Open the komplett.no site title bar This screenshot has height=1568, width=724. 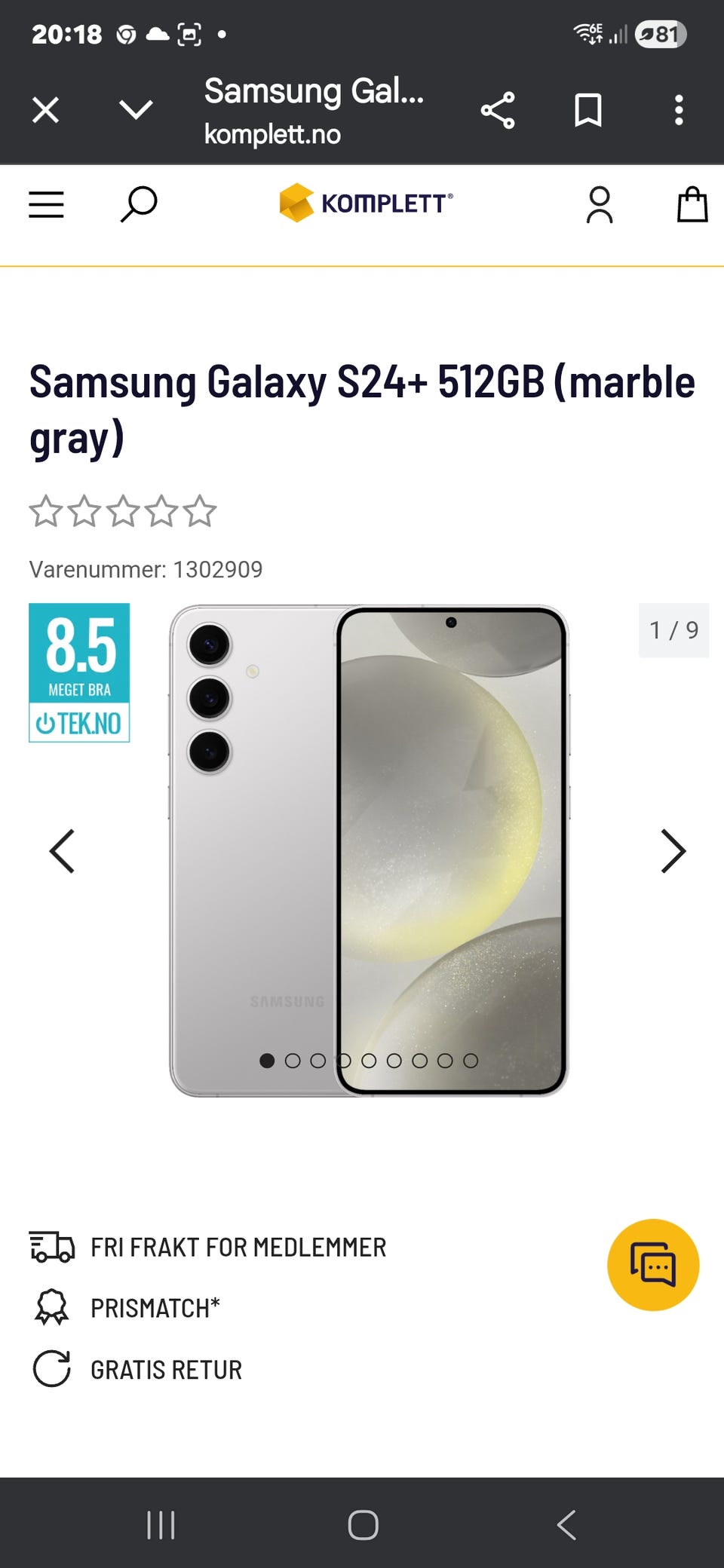pyautogui.click(x=313, y=110)
